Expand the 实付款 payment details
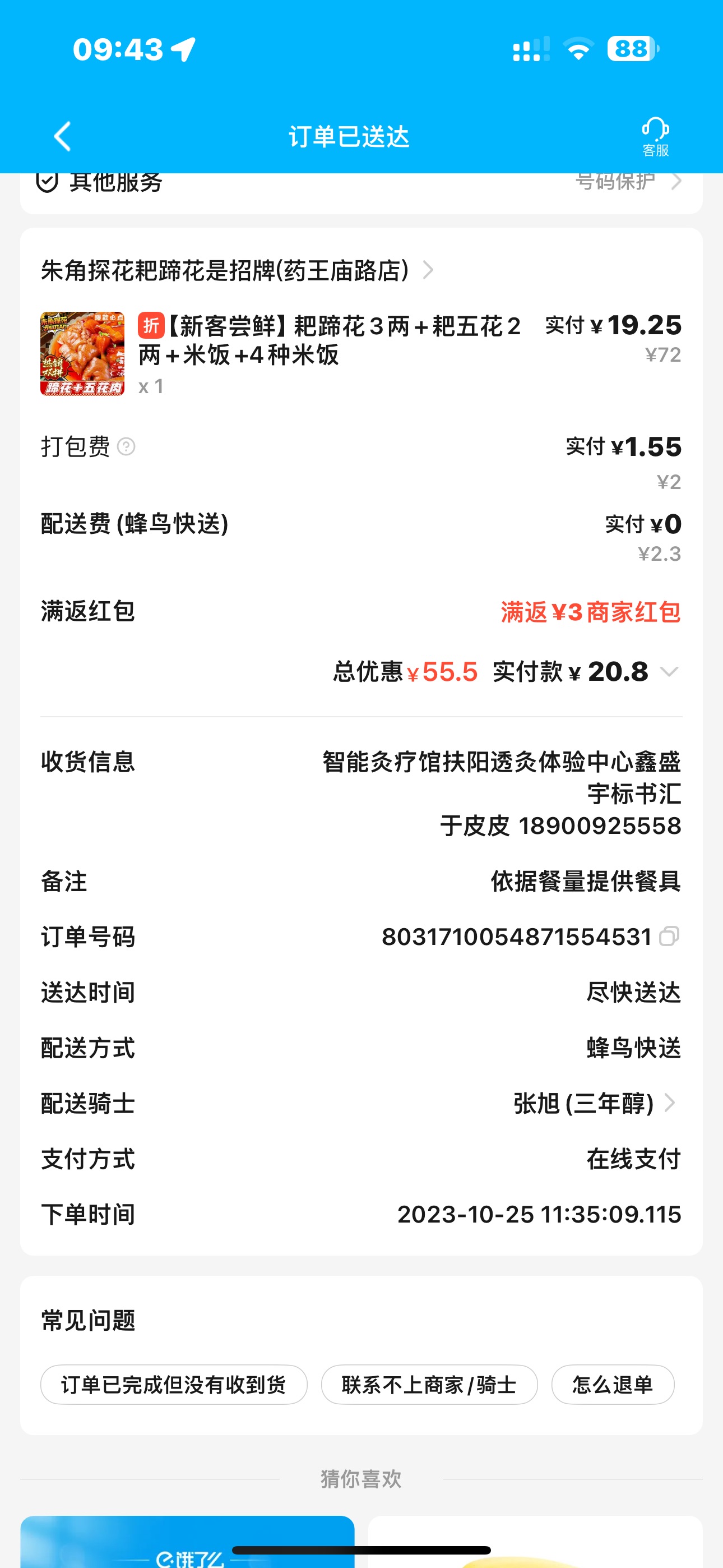 (669, 672)
